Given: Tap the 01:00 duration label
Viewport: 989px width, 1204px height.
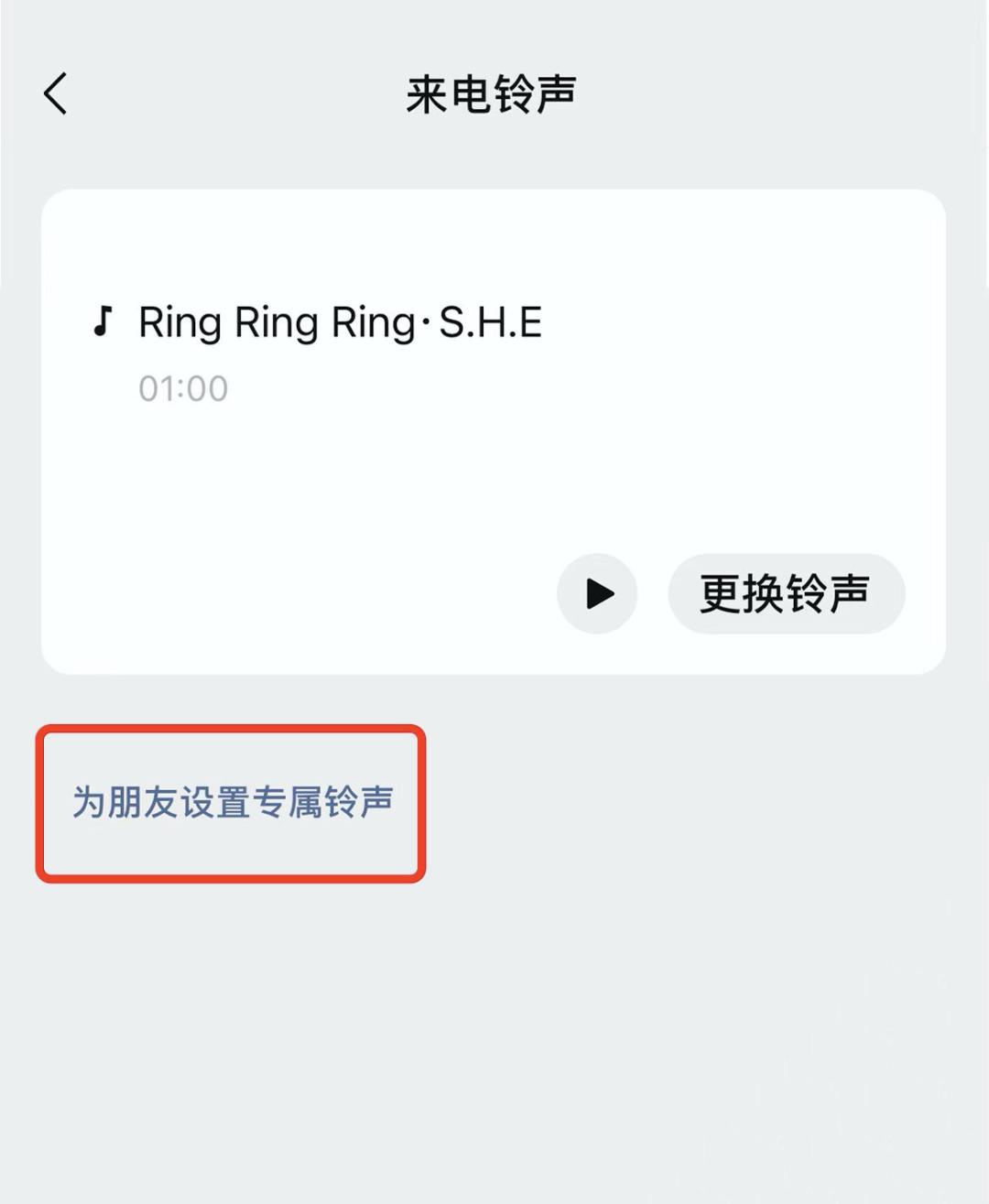Looking at the screenshot, I should pos(182,387).
